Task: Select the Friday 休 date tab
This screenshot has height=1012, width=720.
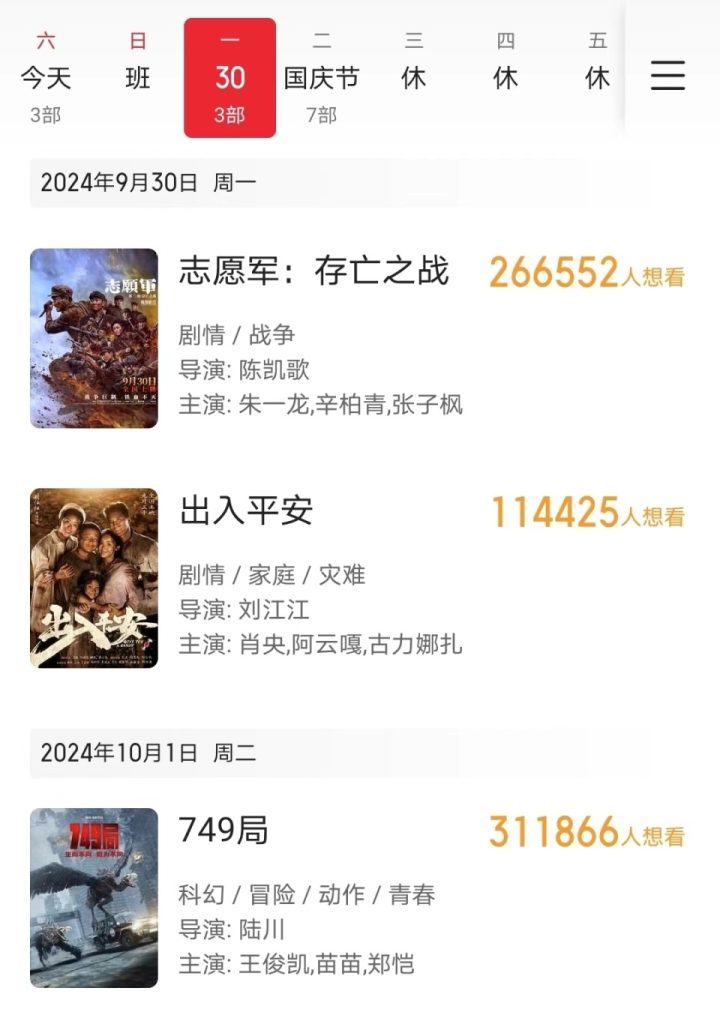Action: 598,78
